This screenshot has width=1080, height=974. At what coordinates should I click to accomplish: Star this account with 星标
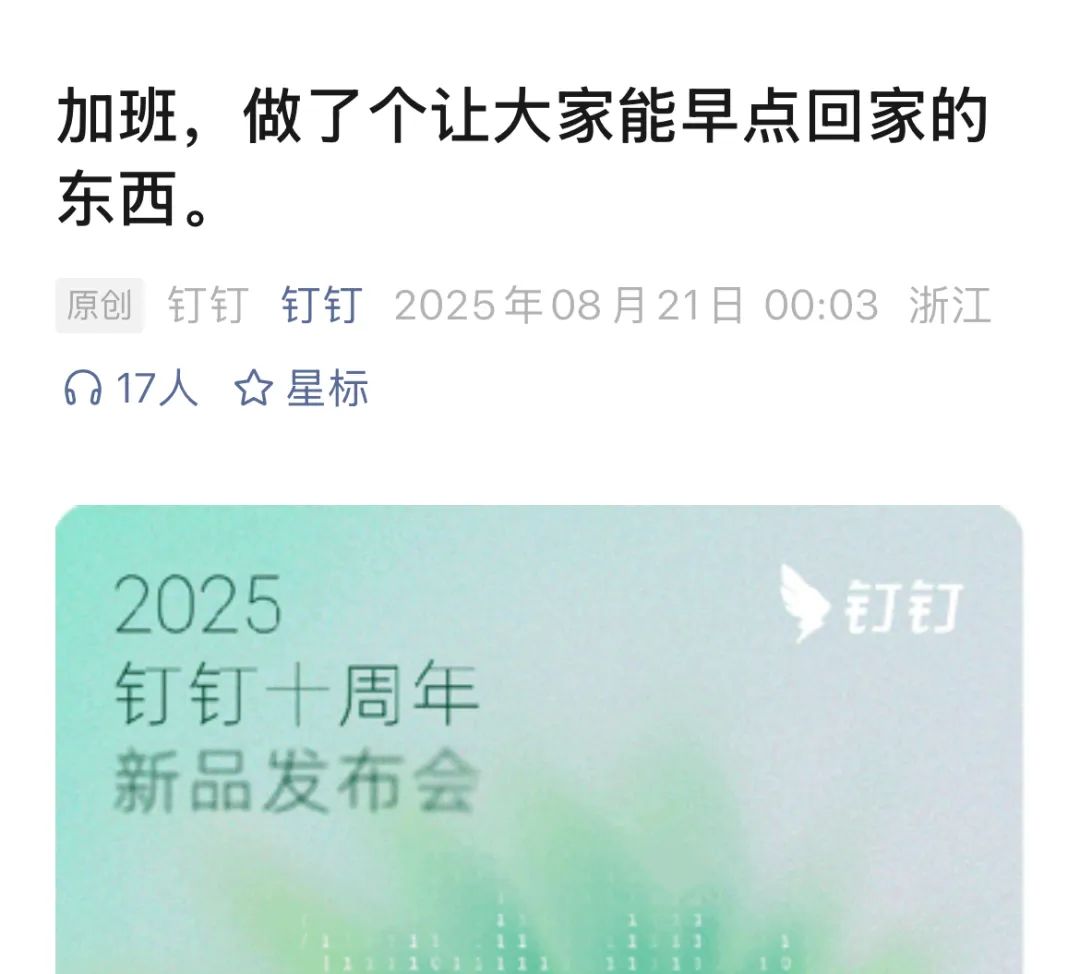[x=302, y=388]
